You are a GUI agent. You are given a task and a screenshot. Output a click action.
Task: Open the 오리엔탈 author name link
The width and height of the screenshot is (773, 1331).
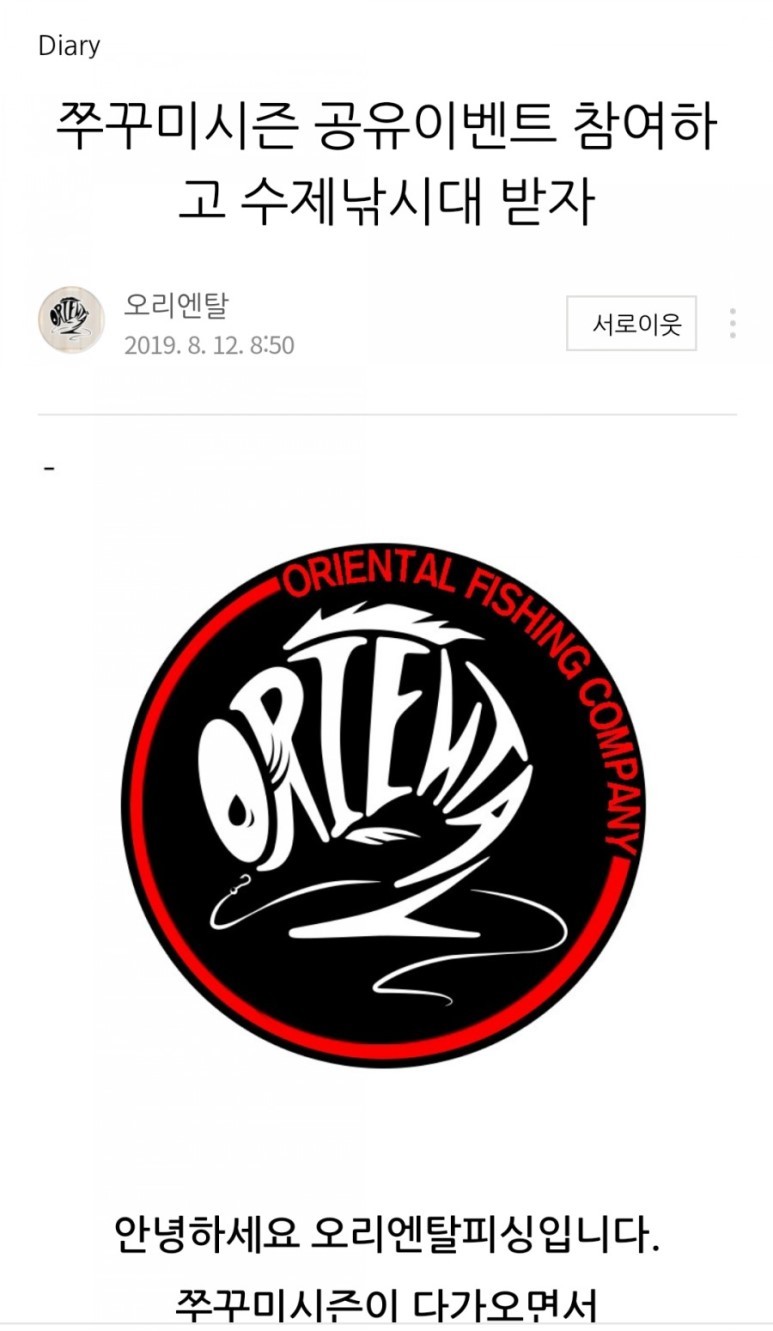pos(176,305)
